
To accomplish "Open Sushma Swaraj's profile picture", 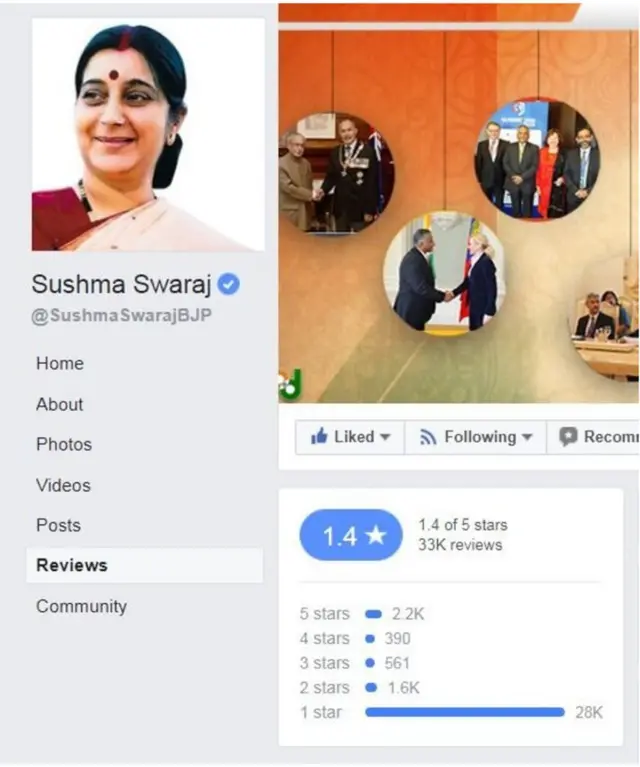I will pyautogui.click(x=148, y=134).
